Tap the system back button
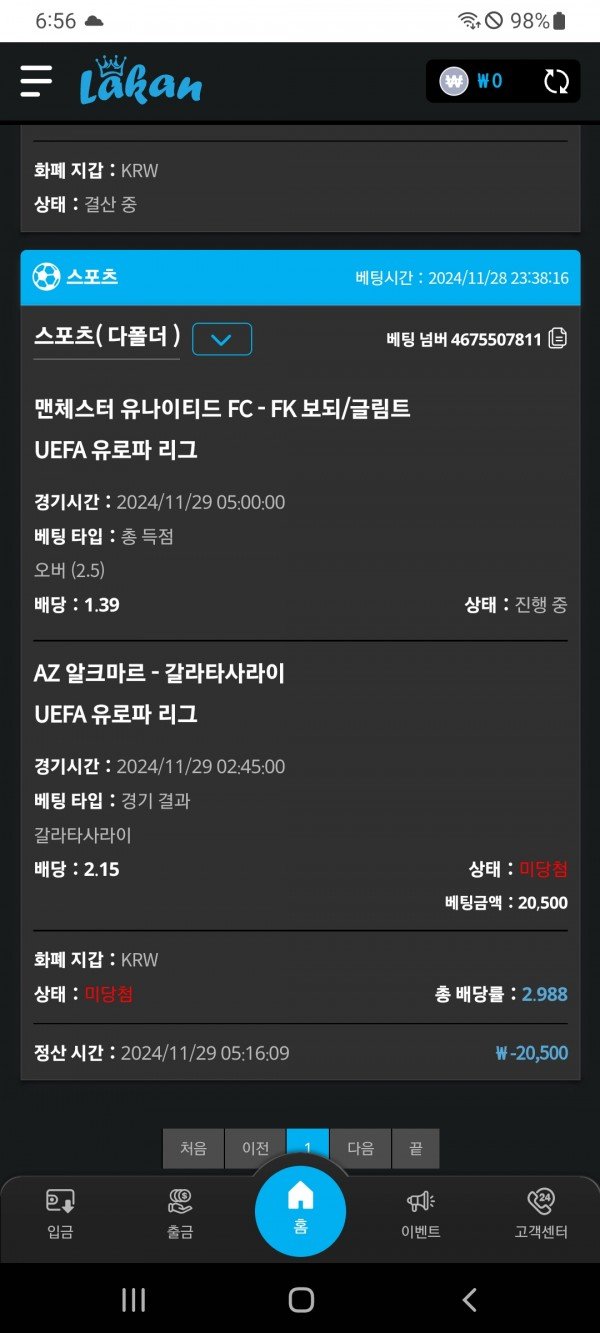 click(x=469, y=1299)
